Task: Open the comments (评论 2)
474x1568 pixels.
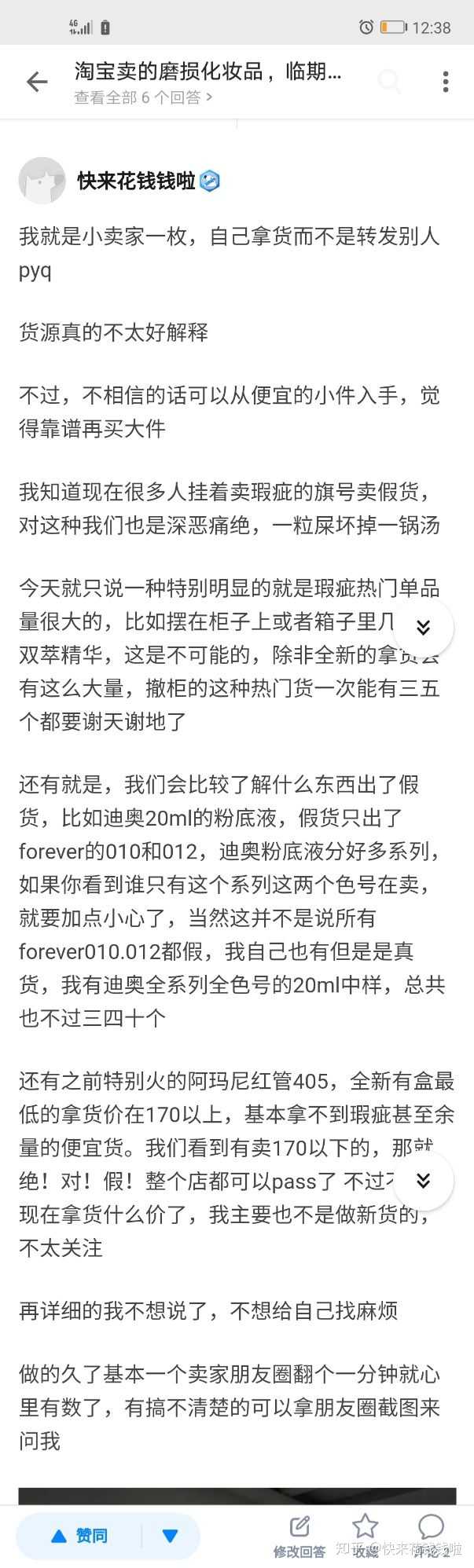Action: coord(431,1536)
